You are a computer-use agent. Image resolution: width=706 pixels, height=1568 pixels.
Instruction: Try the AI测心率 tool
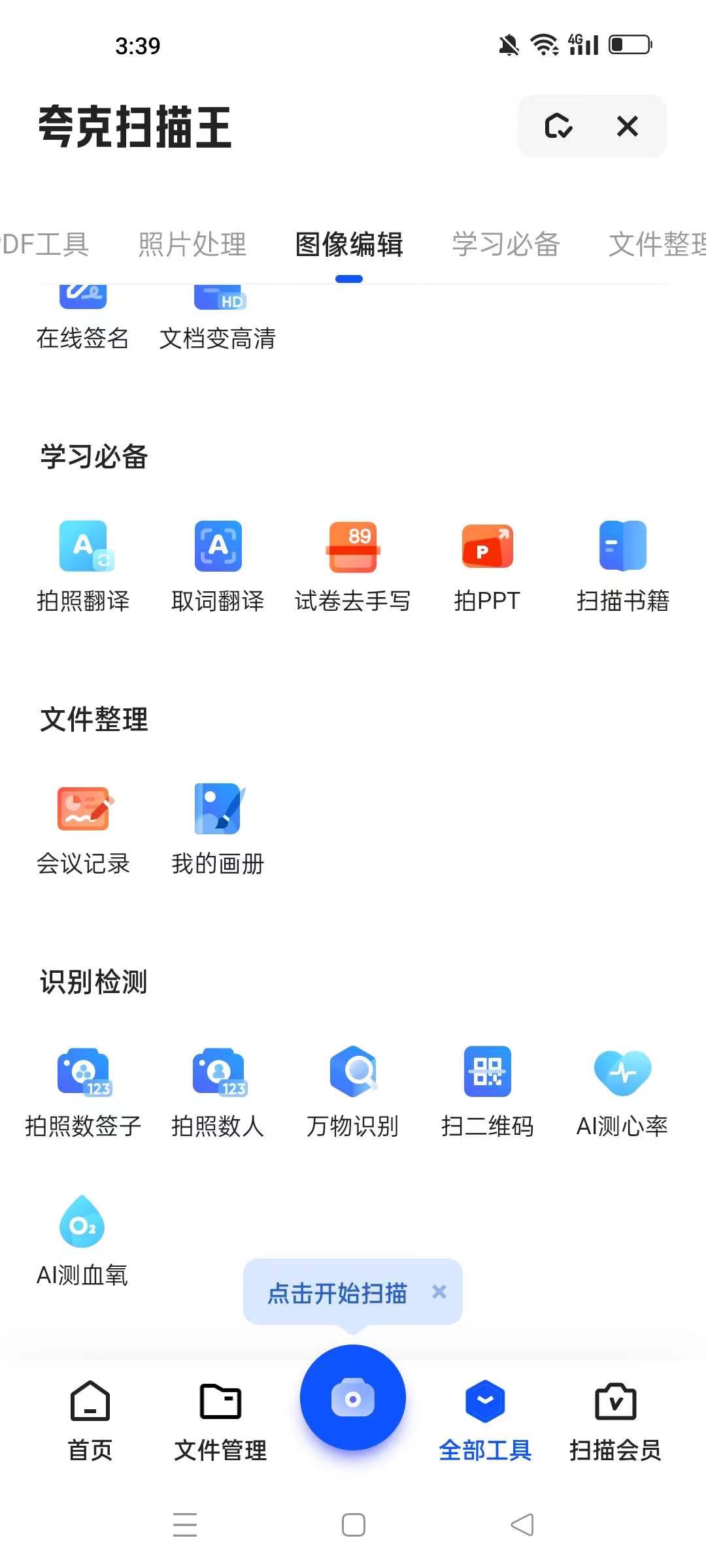(x=622, y=1092)
